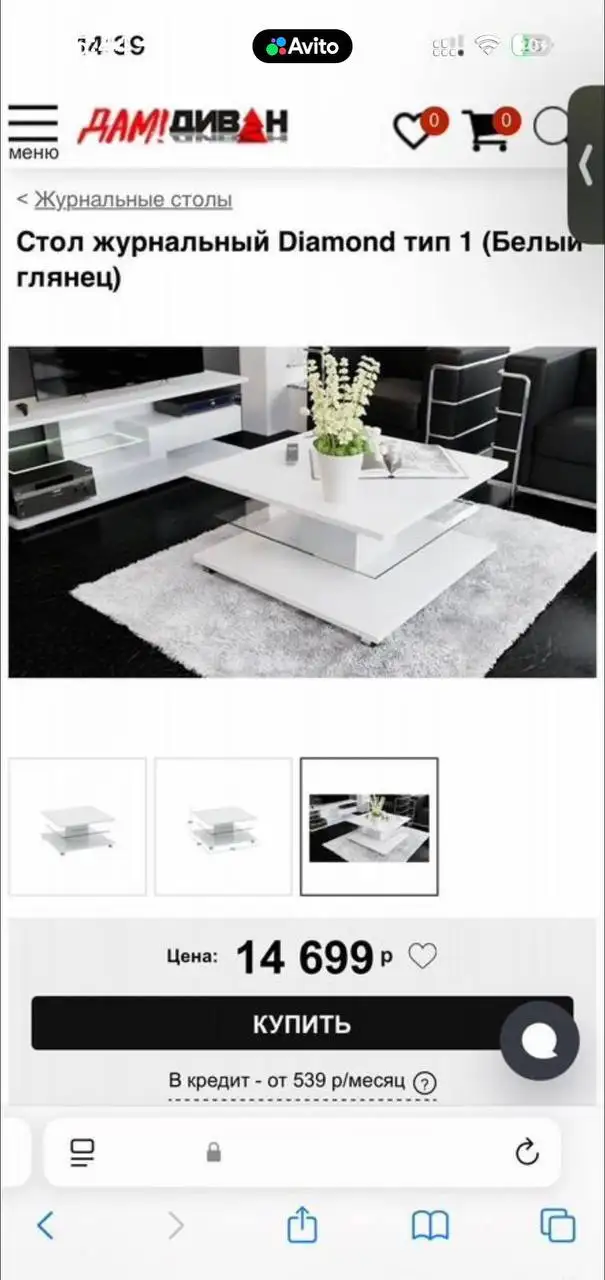This screenshot has height=1280, width=605.
Task: Open the В кредит от 539 р/месяц link
Action: point(287,1082)
